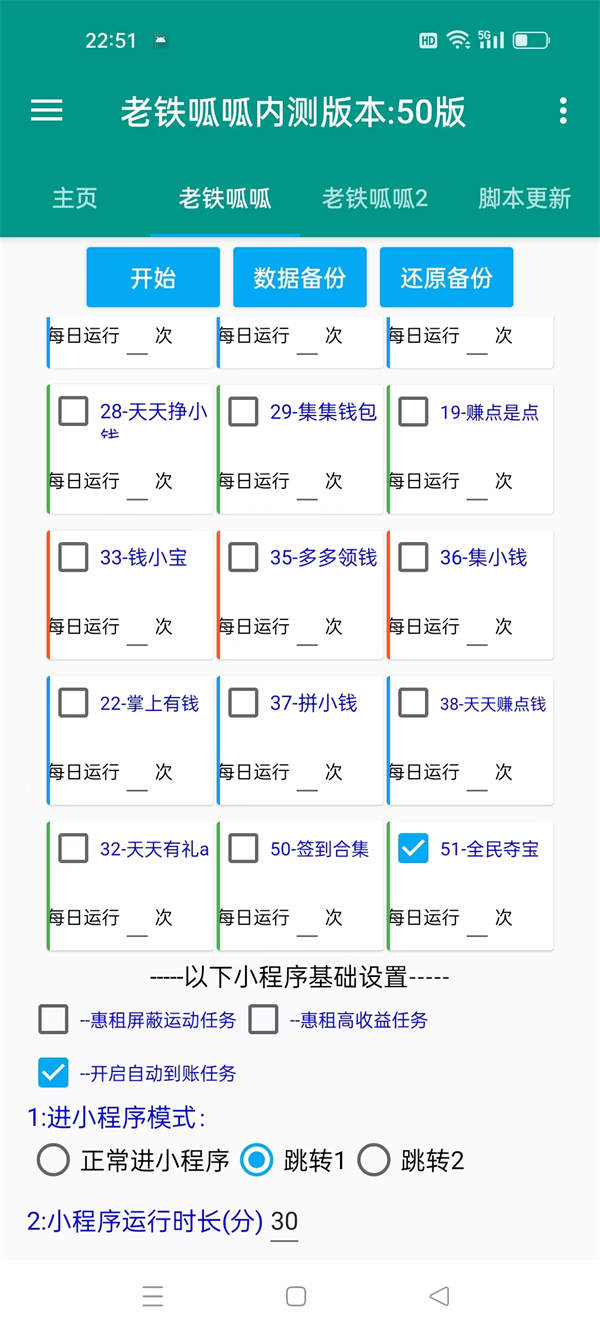Tap the 还原备份 button
The width and height of the screenshot is (600, 1333).
(x=446, y=278)
